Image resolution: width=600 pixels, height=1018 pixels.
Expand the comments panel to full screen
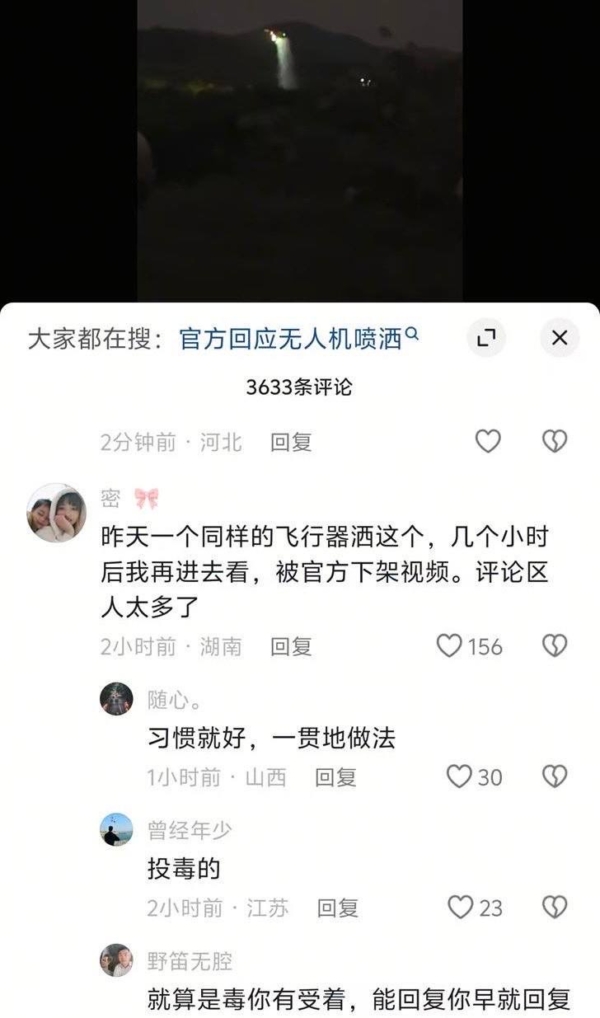pos(486,339)
